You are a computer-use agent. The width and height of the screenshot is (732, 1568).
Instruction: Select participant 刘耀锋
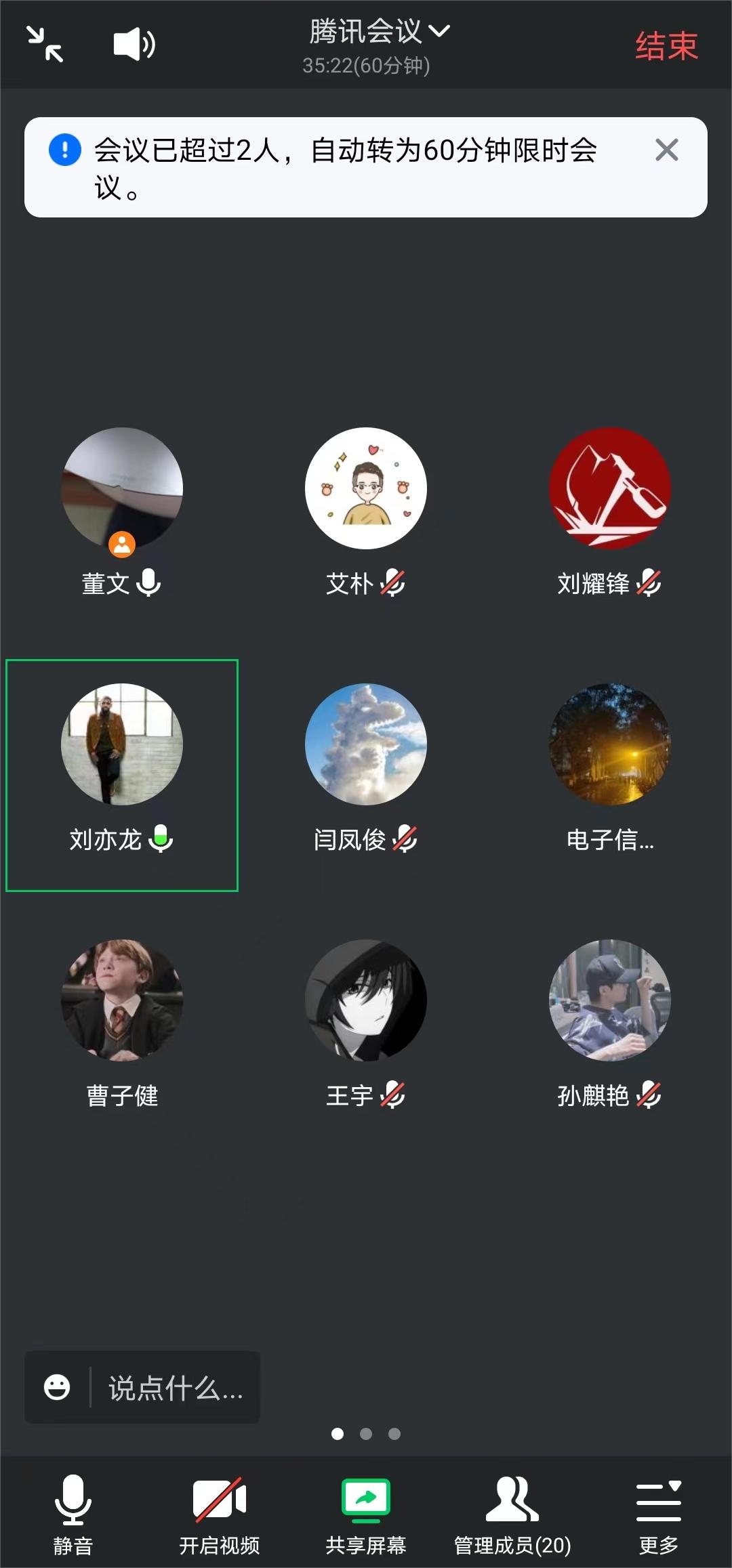609,488
